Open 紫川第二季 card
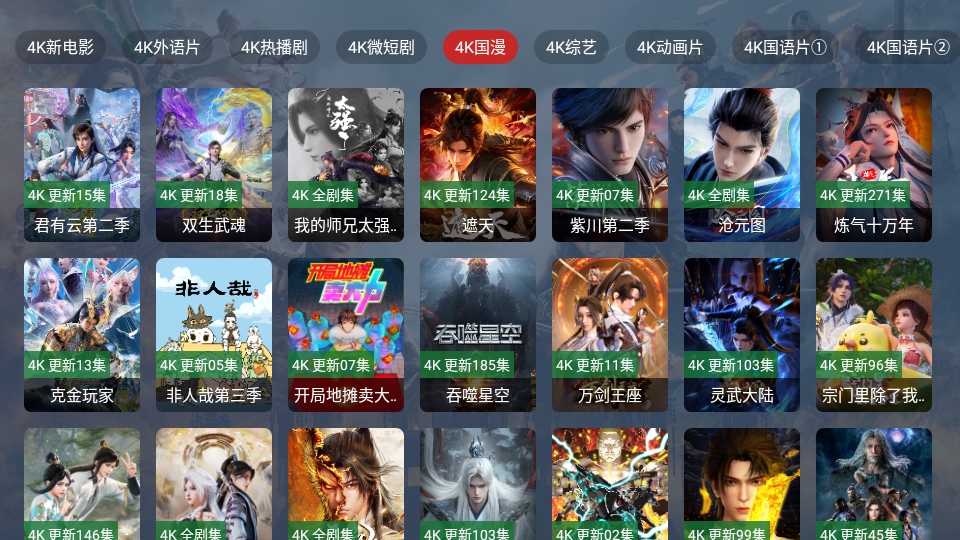 pyautogui.click(x=610, y=165)
